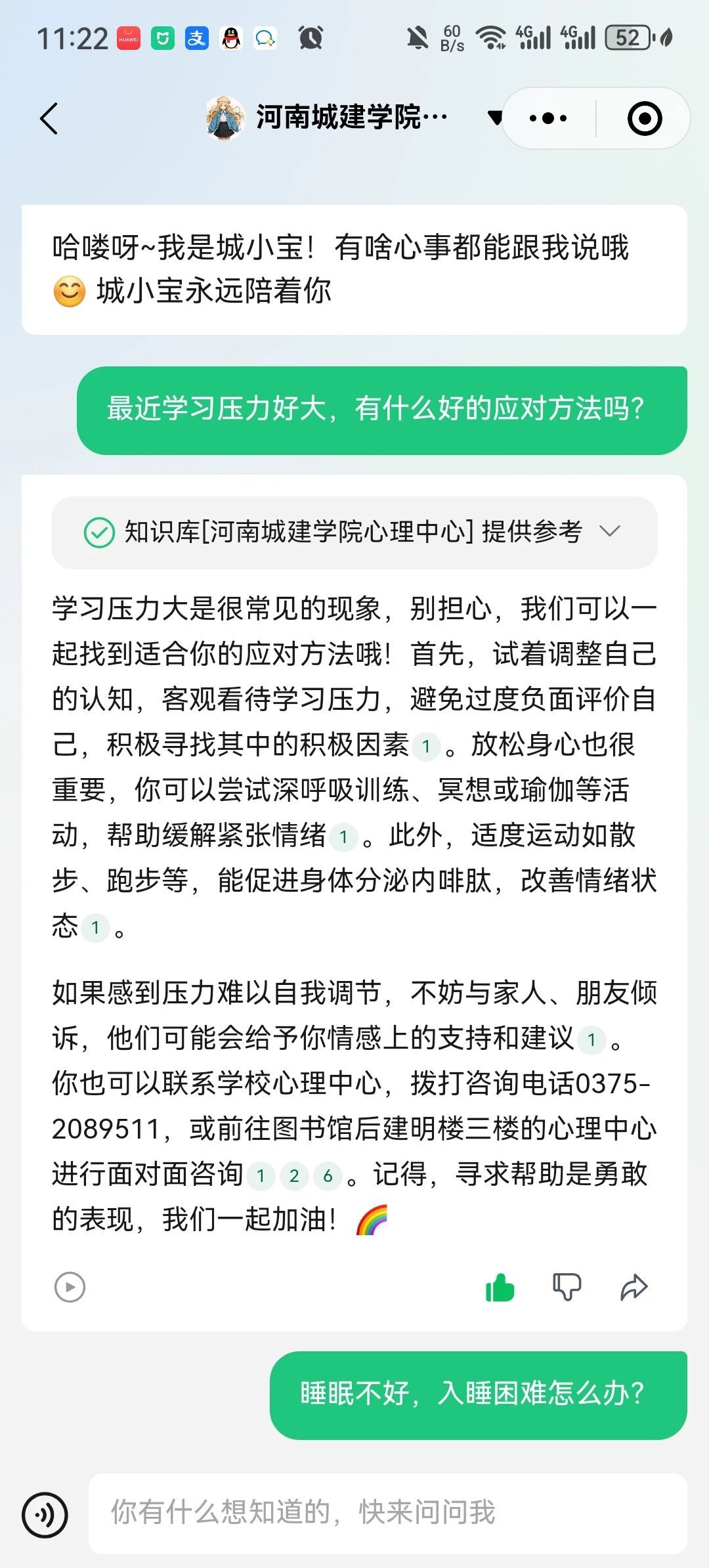
Task: Expand the 知识库 reference source panel
Action: [610, 531]
